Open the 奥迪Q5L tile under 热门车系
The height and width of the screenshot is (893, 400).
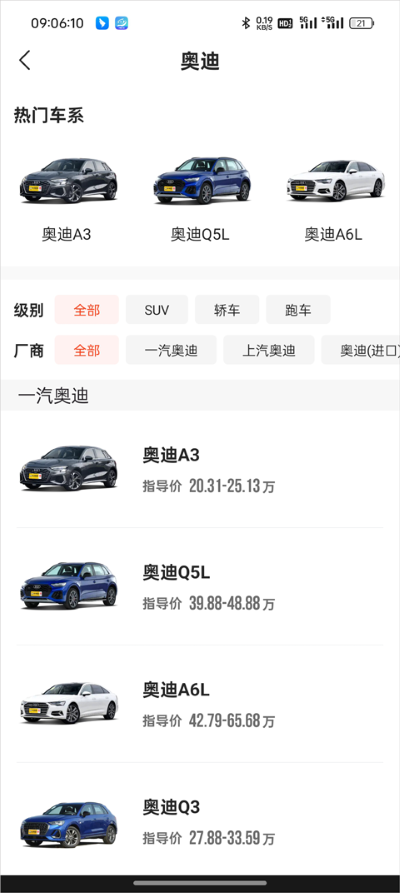click(201, 199)
